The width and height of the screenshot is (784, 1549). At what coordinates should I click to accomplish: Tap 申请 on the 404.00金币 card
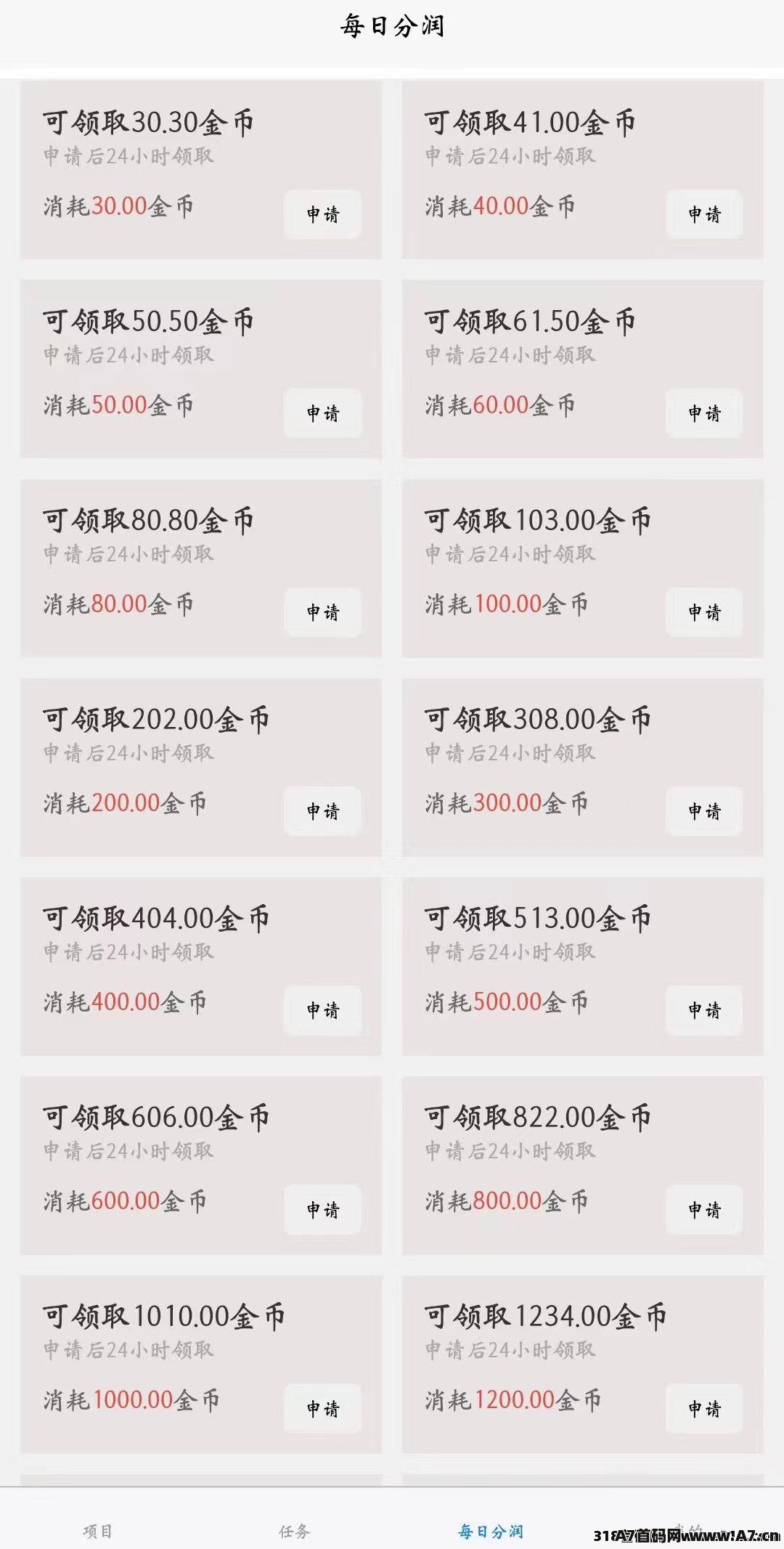pyautogui.click(x=322, y=1010)
